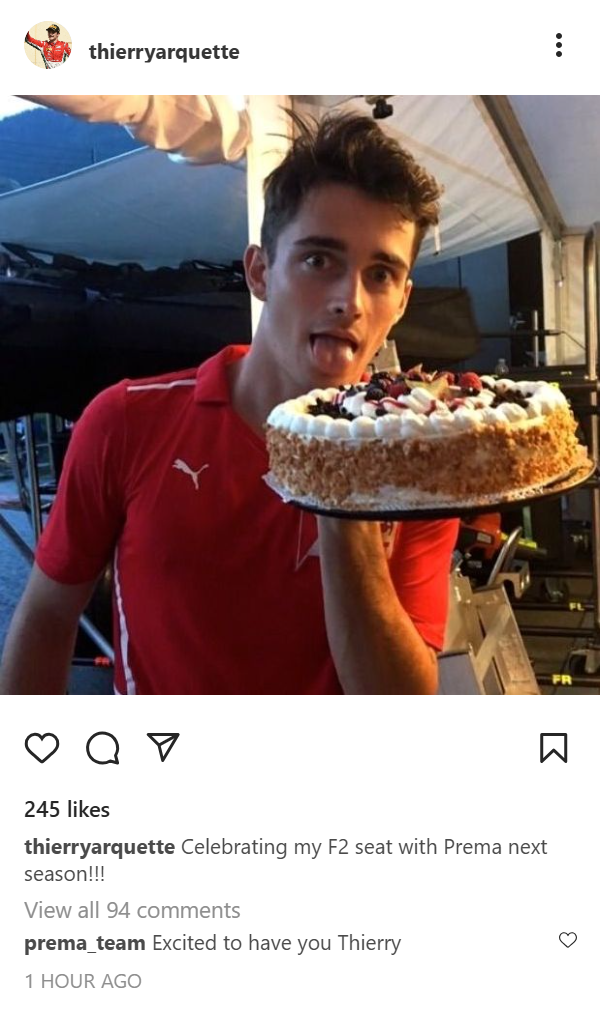View the 245 likes list
The height and width of the screenshot is (1018, 601).
pos(67,809)
